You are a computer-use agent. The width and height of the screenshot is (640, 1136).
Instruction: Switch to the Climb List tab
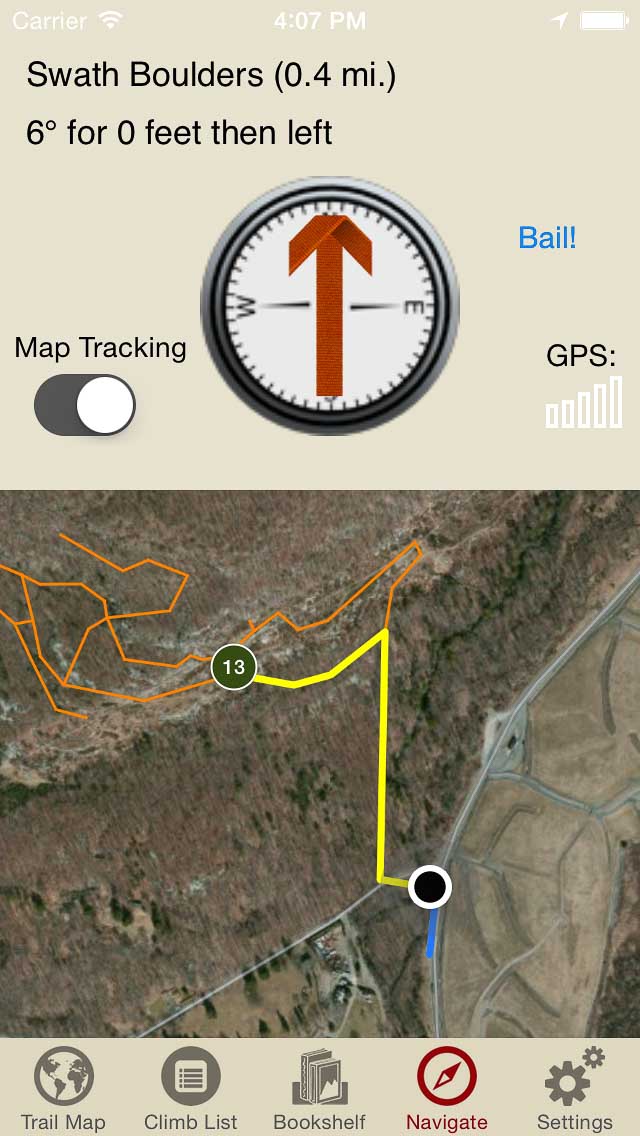pos(191,1090)
